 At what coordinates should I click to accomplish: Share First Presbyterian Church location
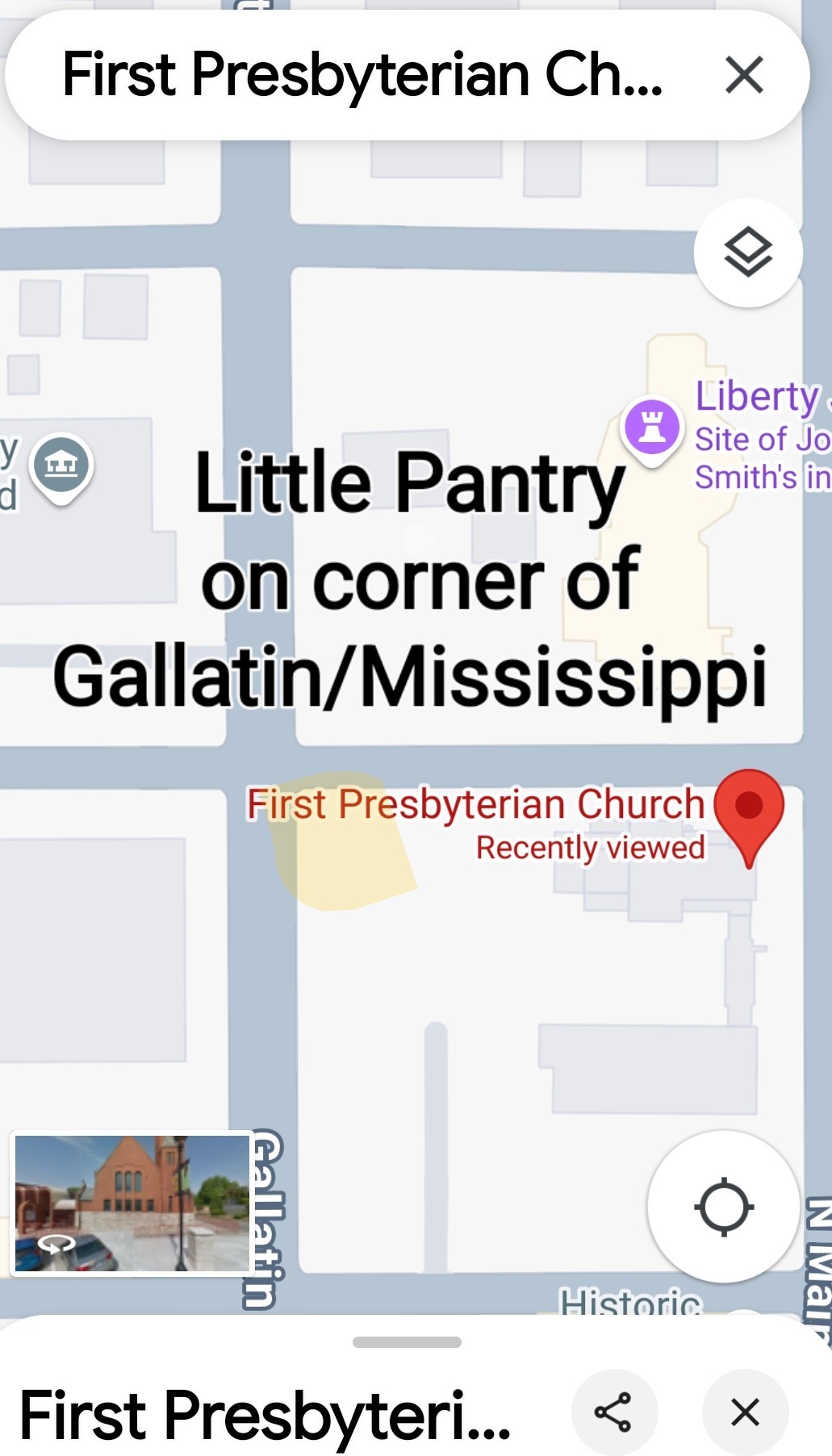[x=614, y=1412]
